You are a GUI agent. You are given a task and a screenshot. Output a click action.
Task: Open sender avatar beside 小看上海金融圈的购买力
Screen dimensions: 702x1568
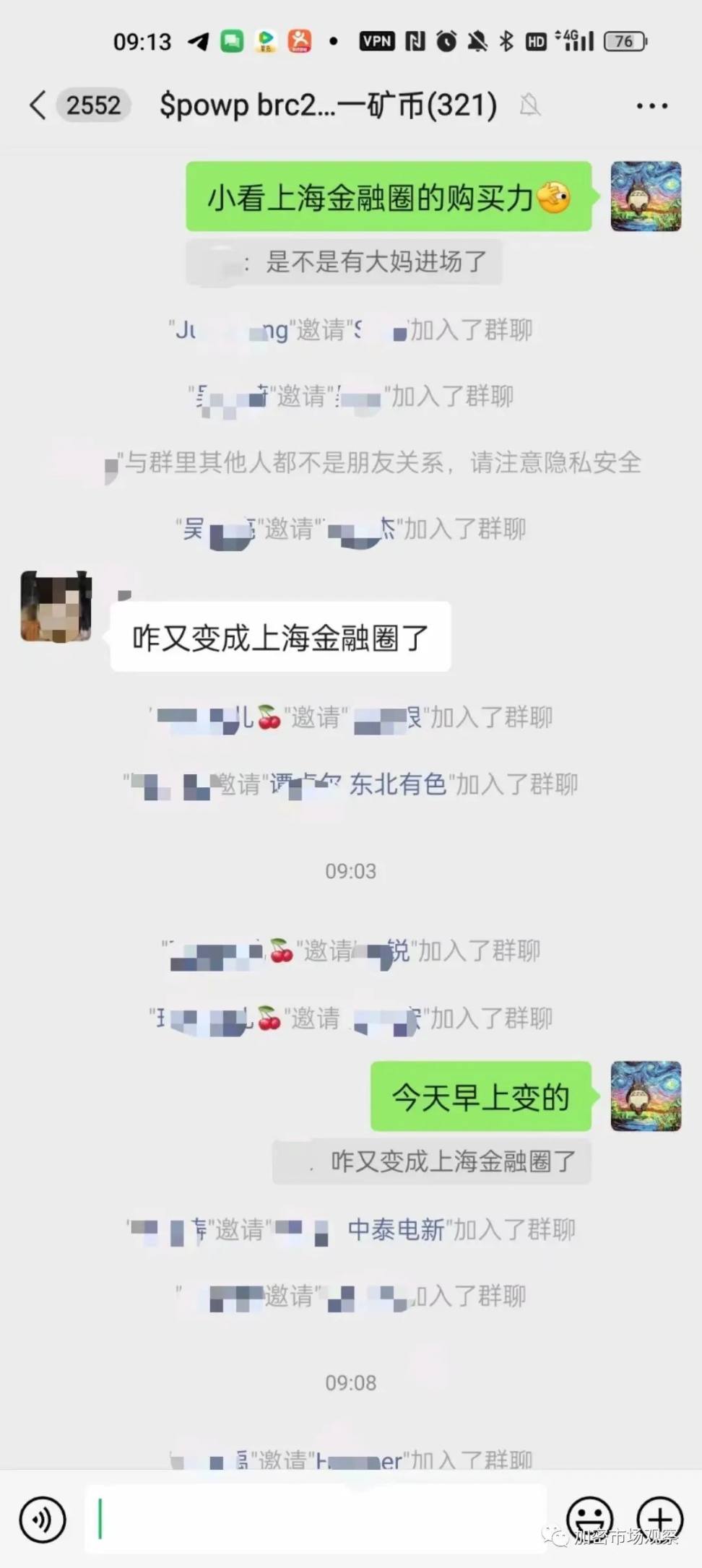click(x=646, y=196)
